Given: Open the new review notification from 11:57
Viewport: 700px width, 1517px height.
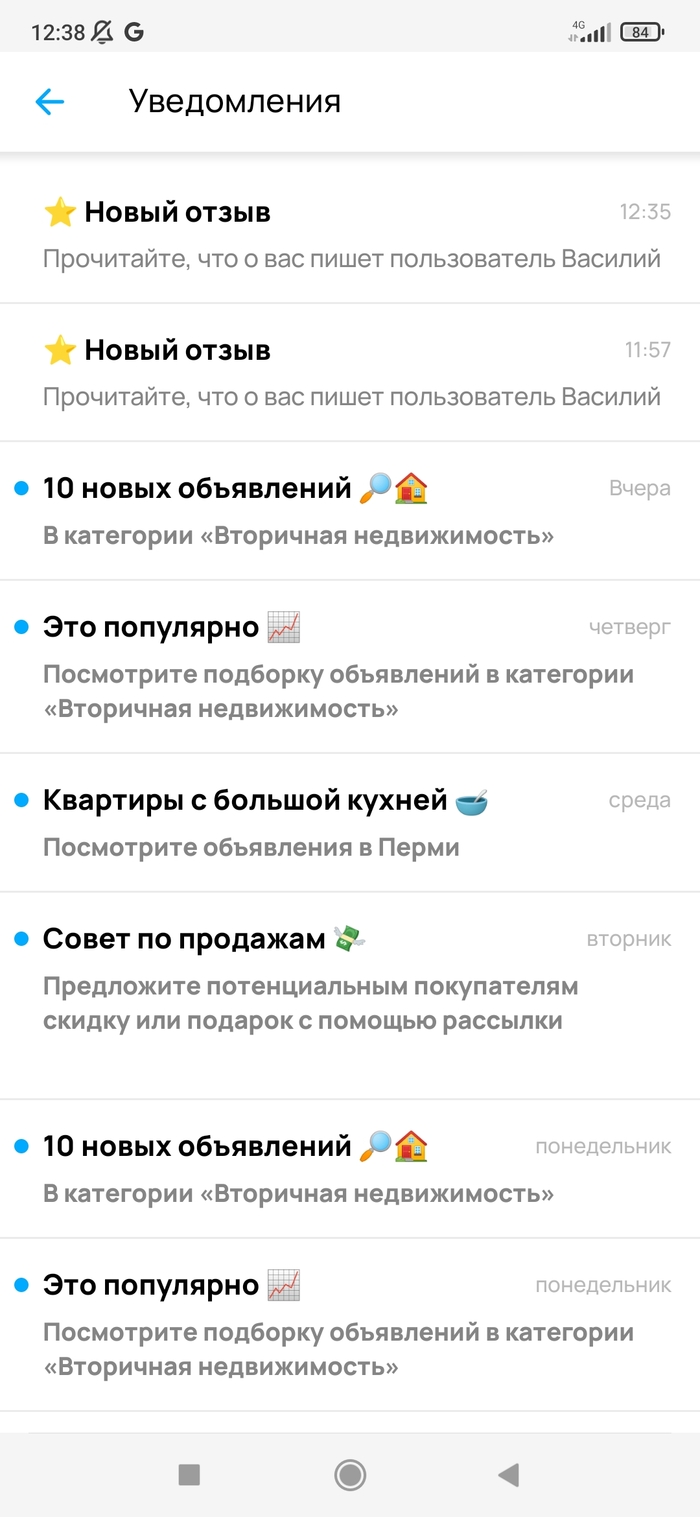Looking at the screenshot, I should pyautogui.click(x=350, y=373).
